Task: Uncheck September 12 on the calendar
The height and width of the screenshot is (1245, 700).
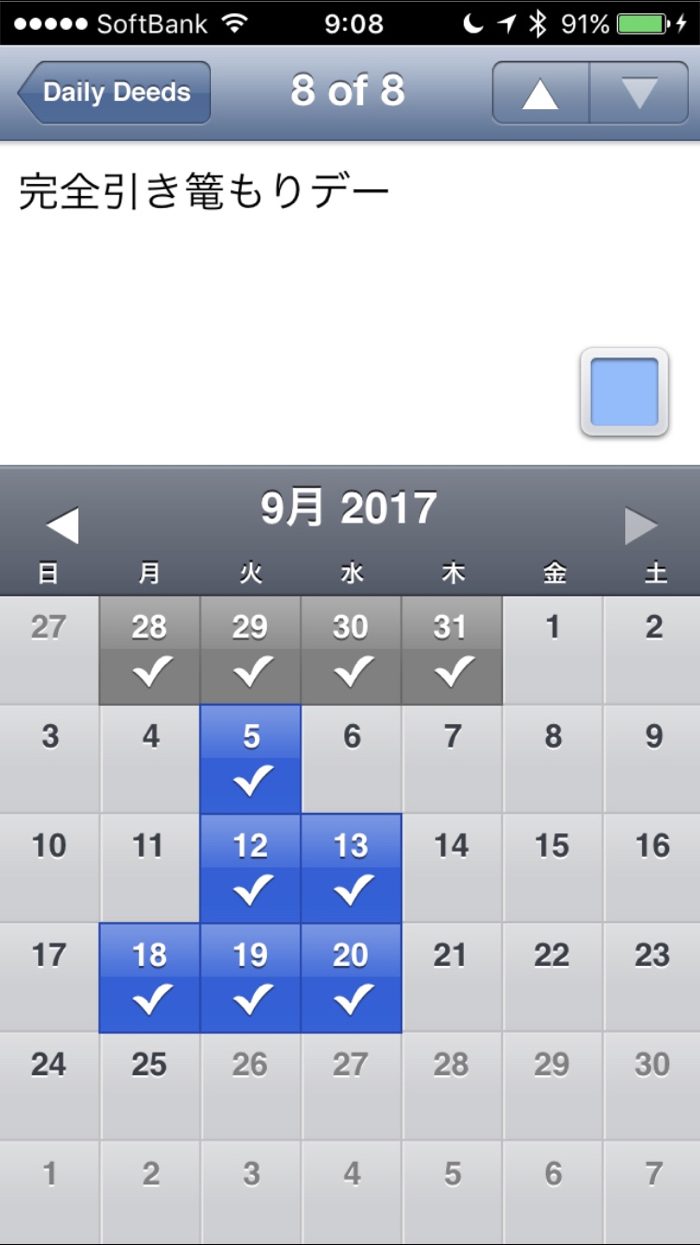Action: pos(251,868)
